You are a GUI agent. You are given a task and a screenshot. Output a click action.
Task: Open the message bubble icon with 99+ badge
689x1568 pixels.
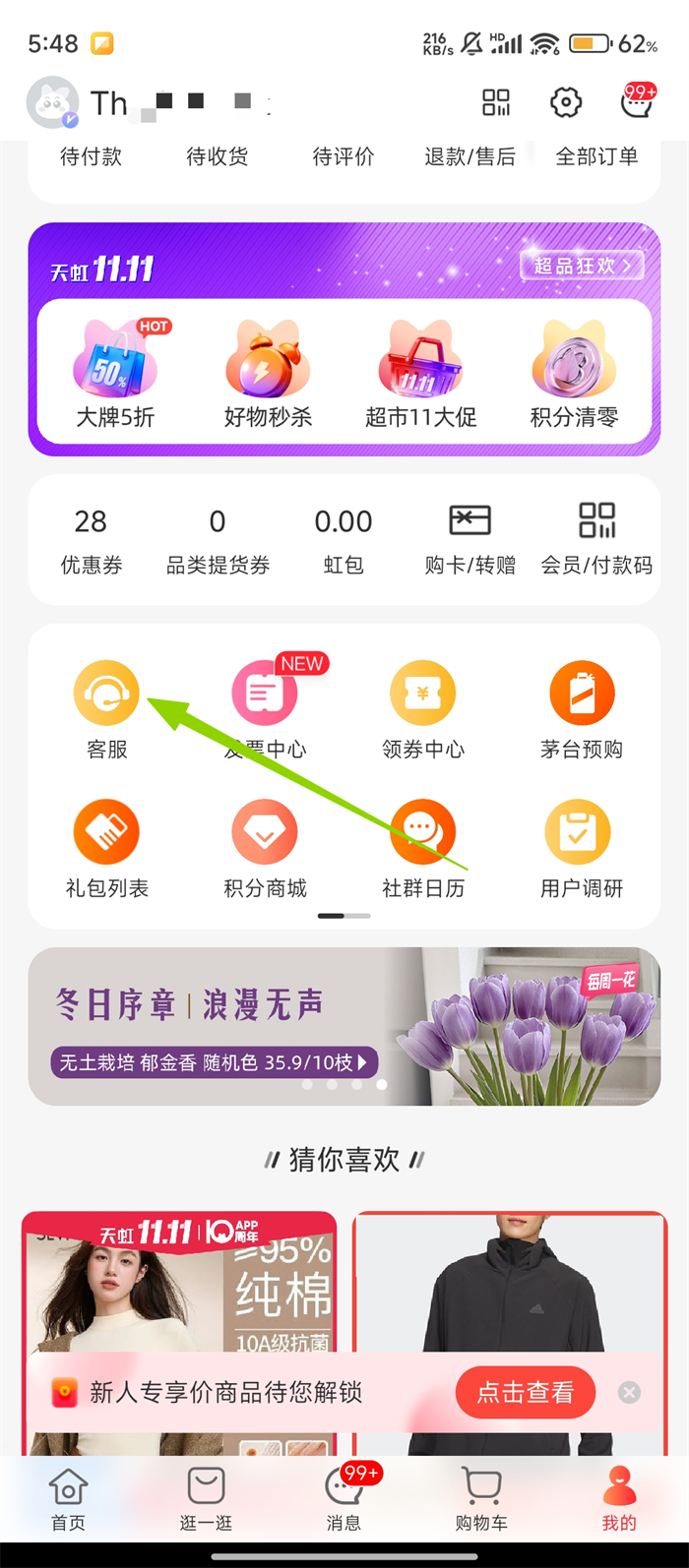click(x=638, y=101)
